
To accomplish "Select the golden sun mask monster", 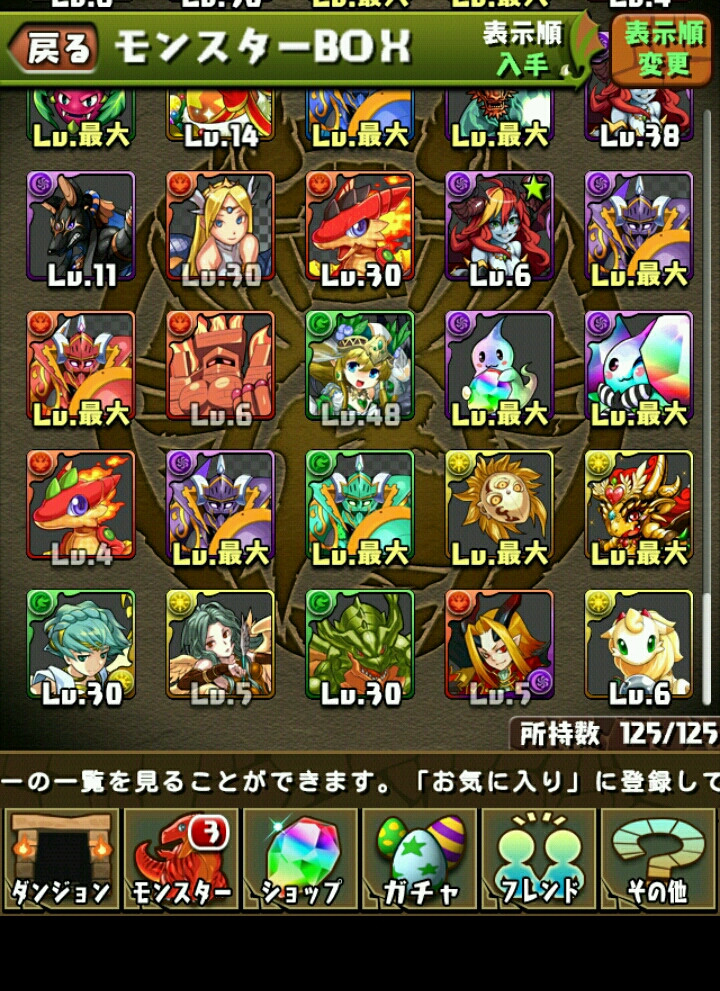I will coord(499,505).
